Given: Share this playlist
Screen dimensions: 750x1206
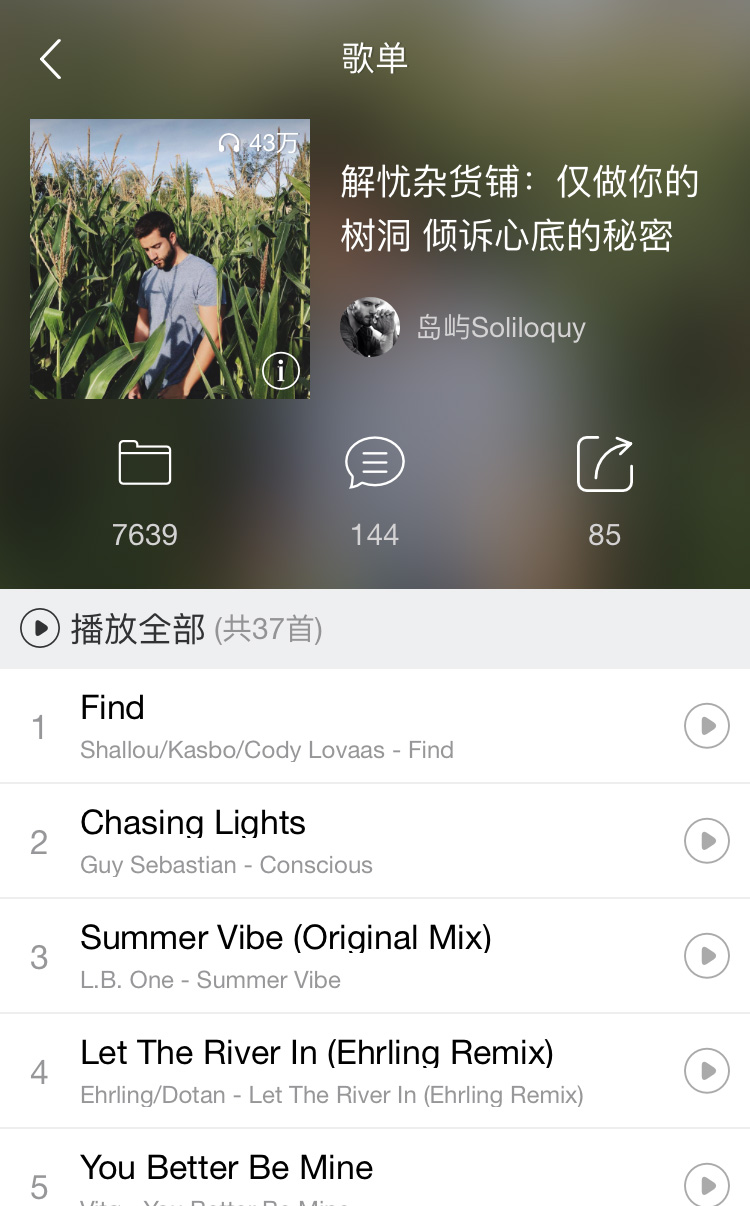Looking at the screenshot, I should pyautogui.click(x=605, y=463).
